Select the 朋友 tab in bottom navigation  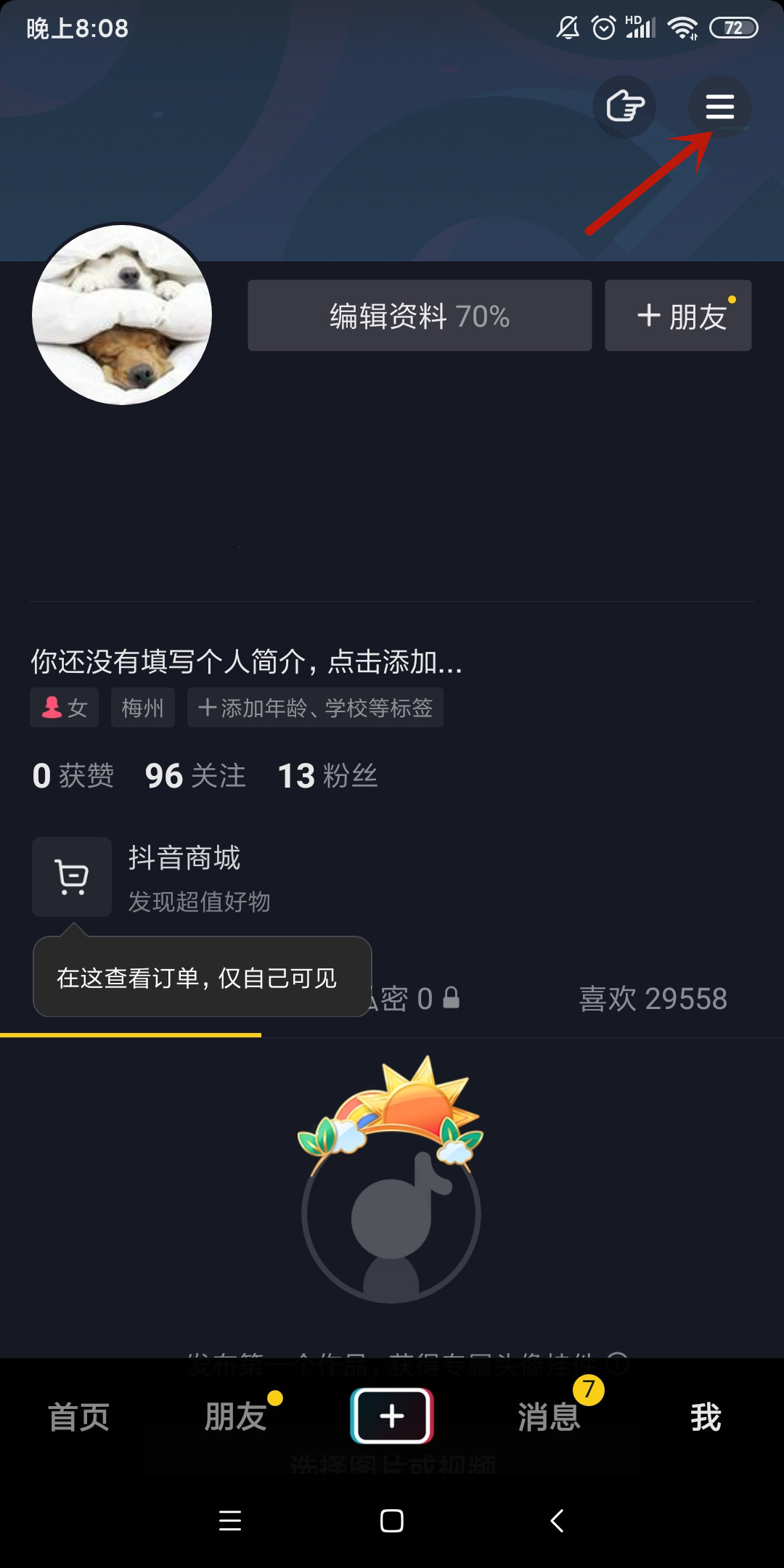click(x=234, y=1417)
